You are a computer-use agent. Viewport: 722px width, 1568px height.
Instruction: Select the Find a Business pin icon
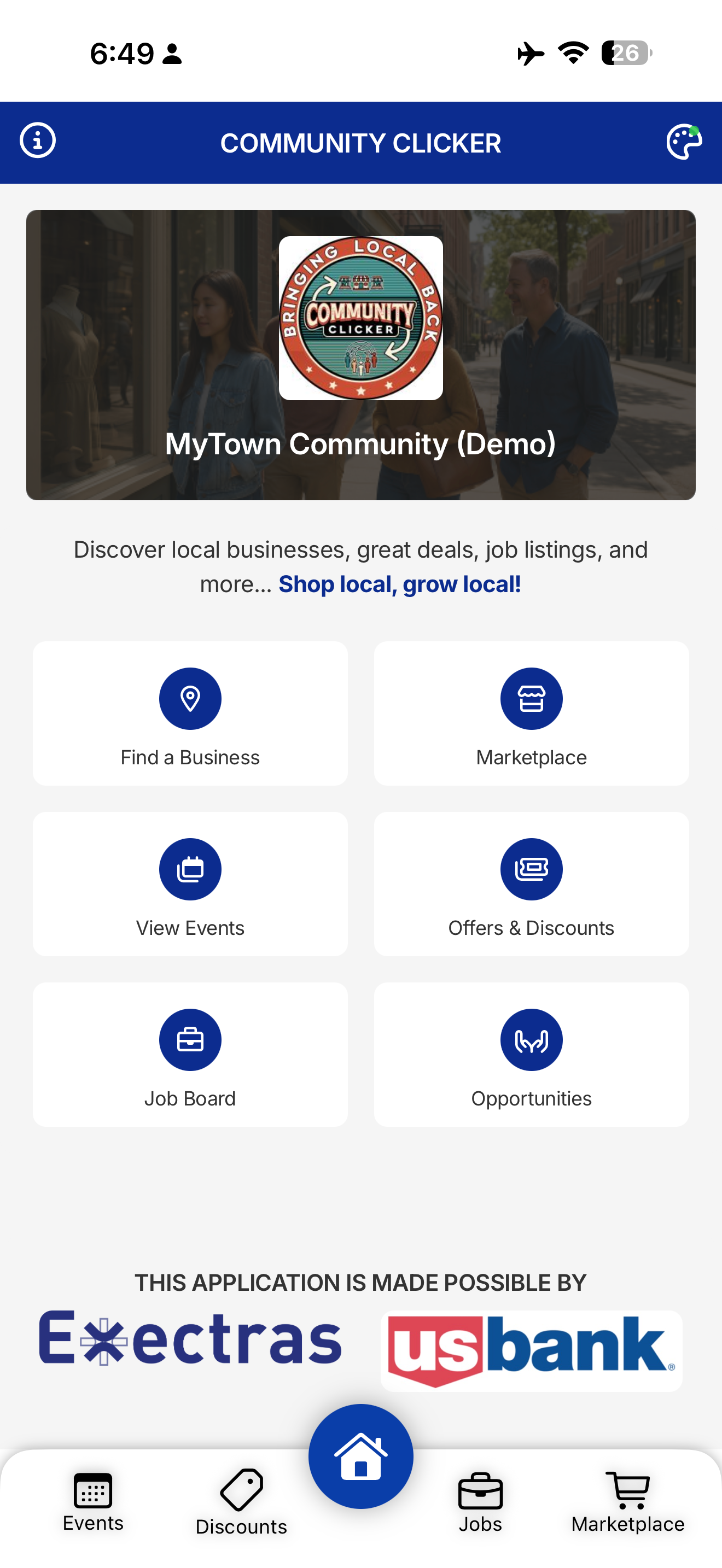190,698
